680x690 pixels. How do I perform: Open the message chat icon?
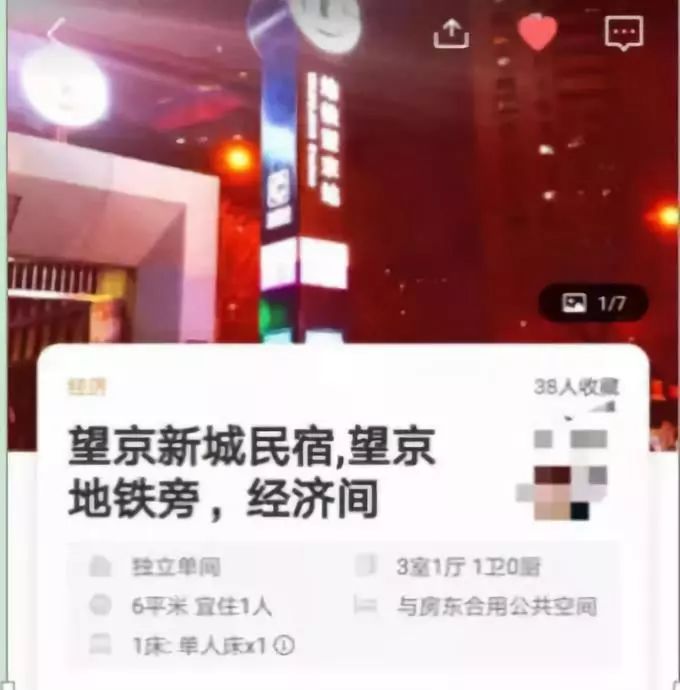click(623, 34)
